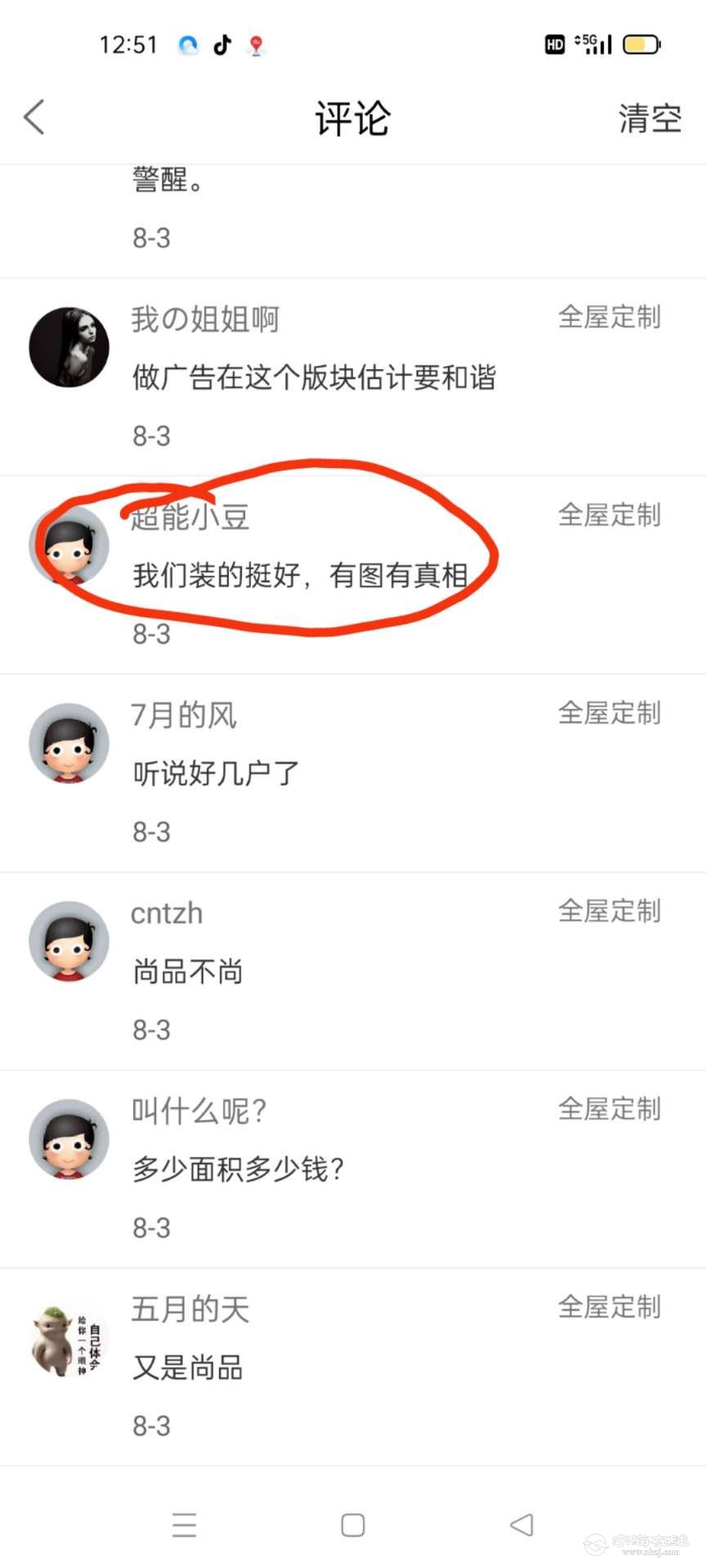This screenshot has height=1568, width=706.
Task: Open cntzh's comment 尚品不尚
Action: (188, 972)
